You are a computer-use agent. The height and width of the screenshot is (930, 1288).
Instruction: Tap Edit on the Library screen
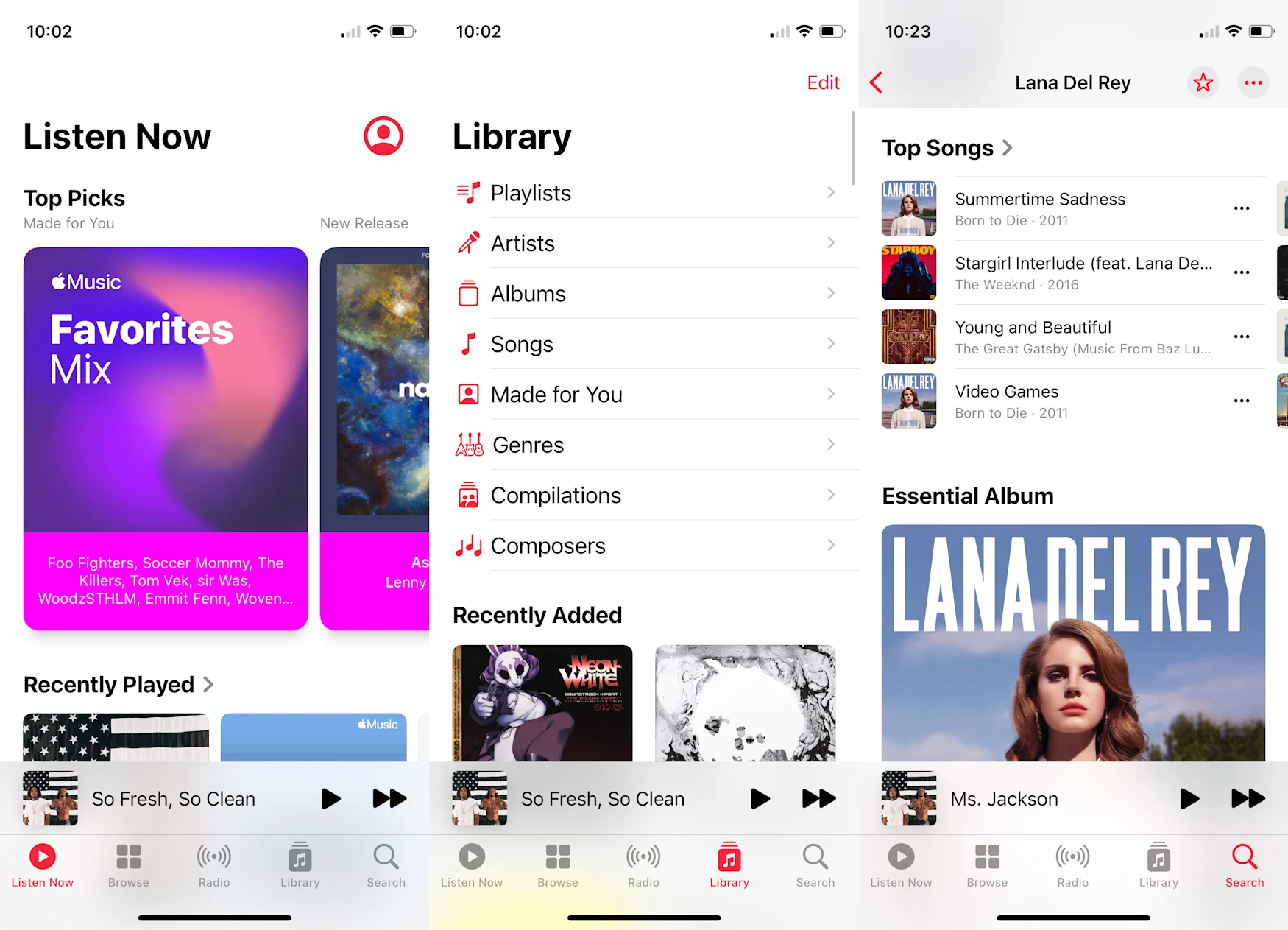822,82
